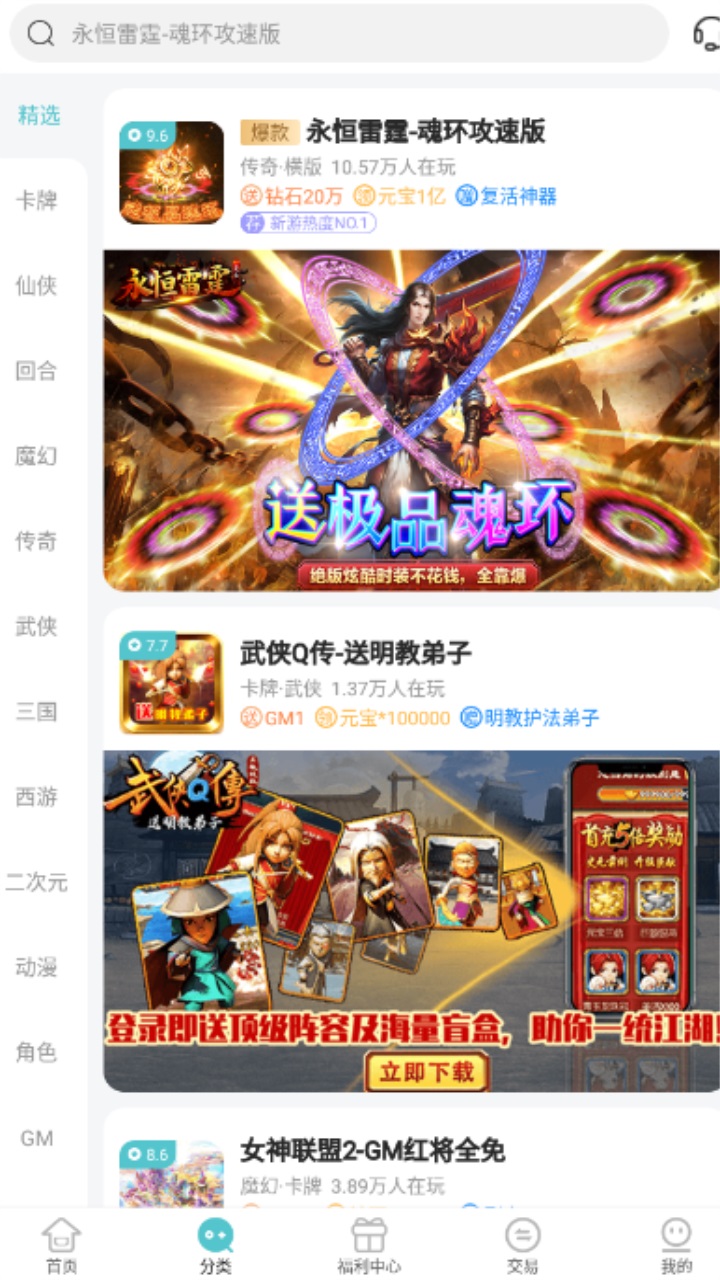Switch to the 三国 category
720x1280 pixels.
coord(37,712)
